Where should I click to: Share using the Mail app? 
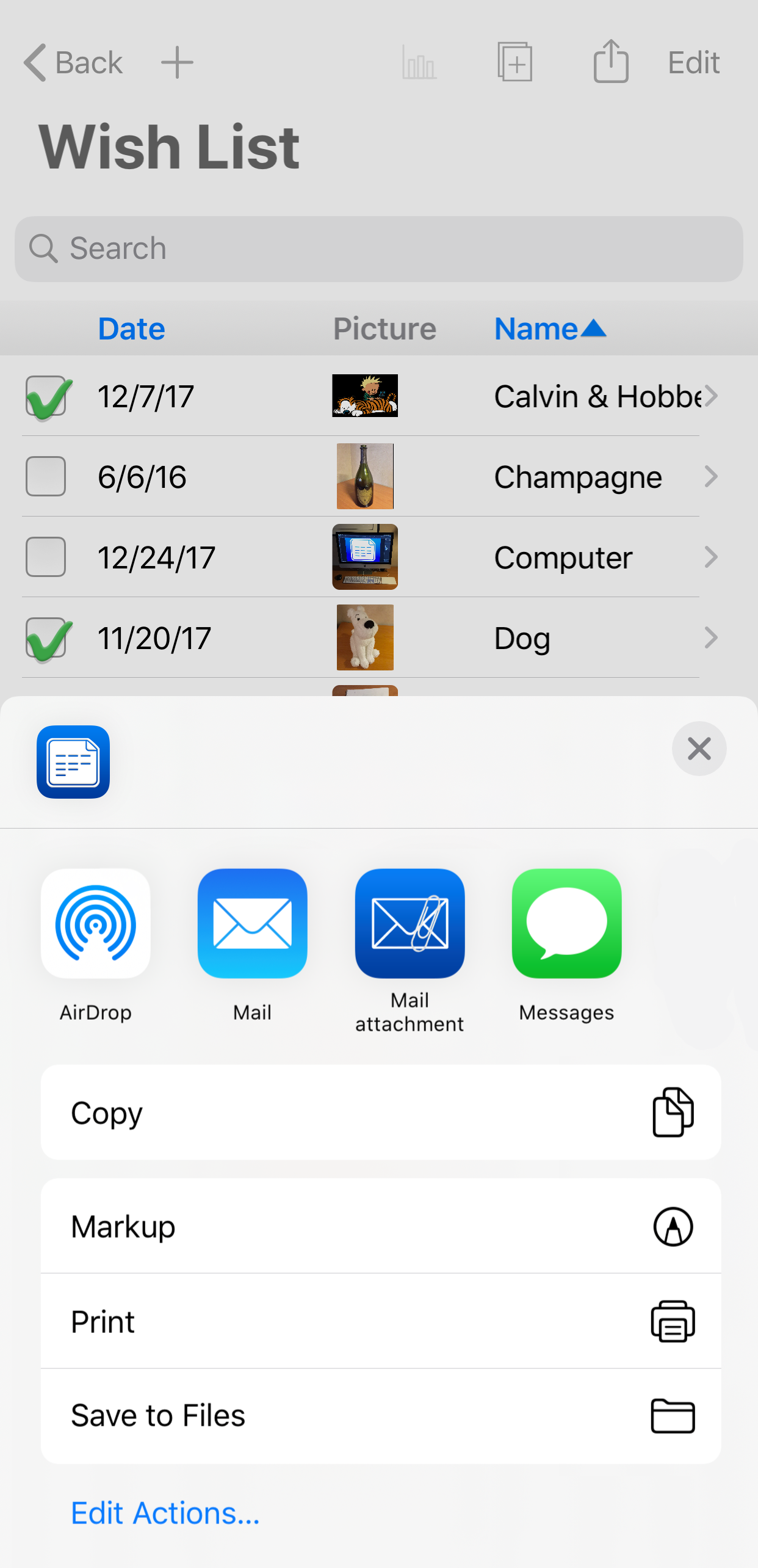click(x=252, y=923)
